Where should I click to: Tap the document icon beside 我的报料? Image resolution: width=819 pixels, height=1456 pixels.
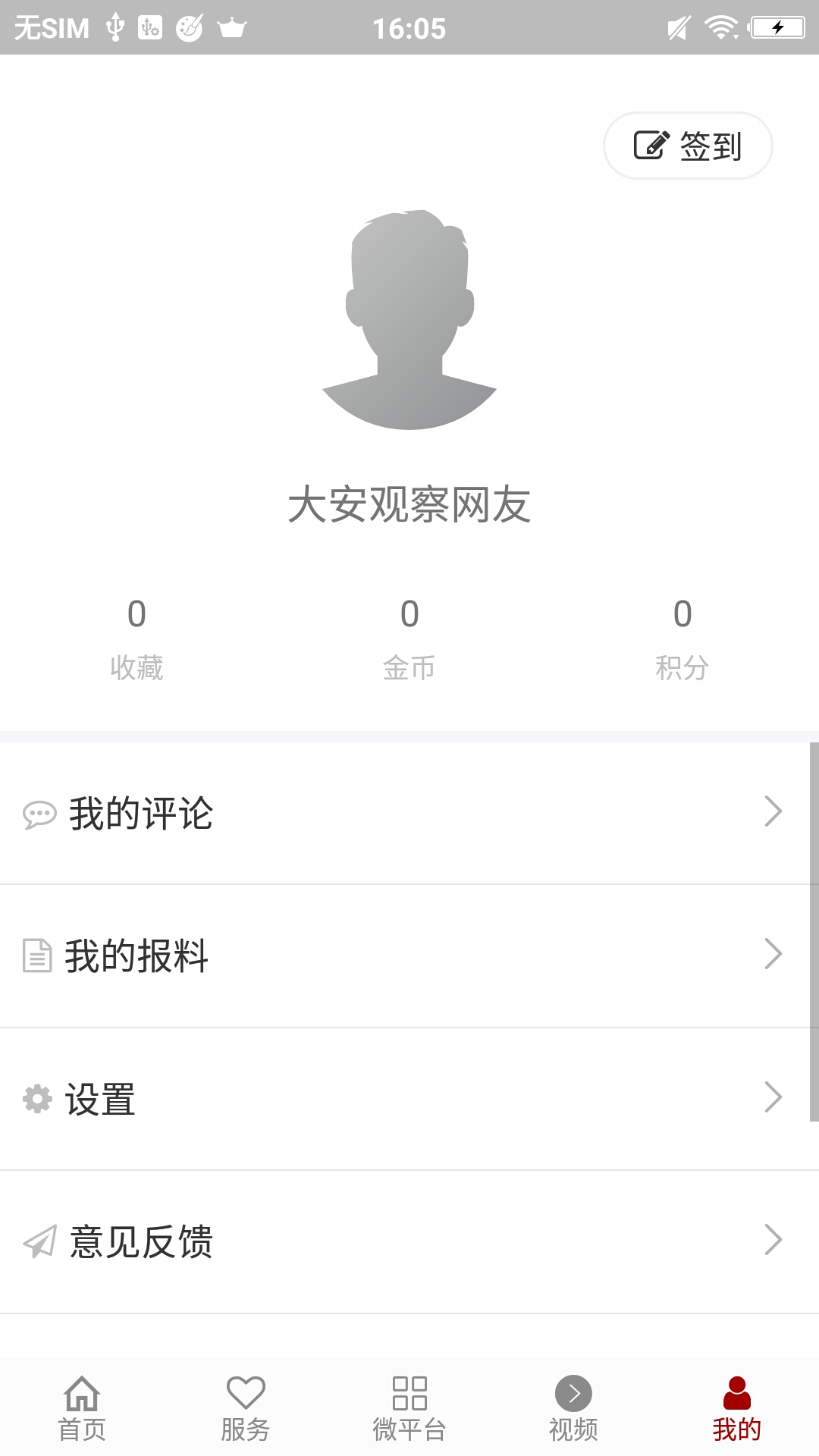point(37,955)
